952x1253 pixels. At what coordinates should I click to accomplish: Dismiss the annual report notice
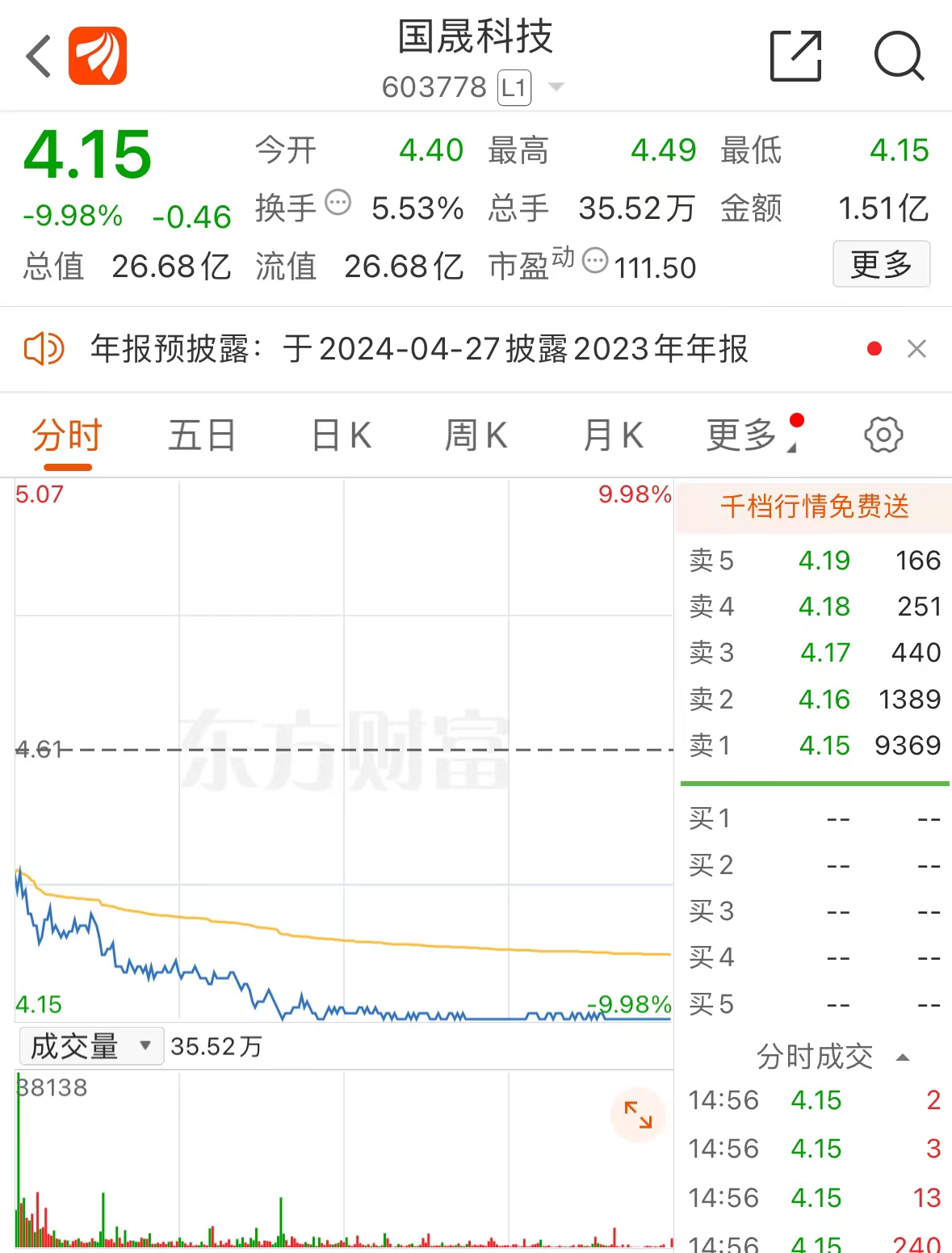click(x=916, y=349)
